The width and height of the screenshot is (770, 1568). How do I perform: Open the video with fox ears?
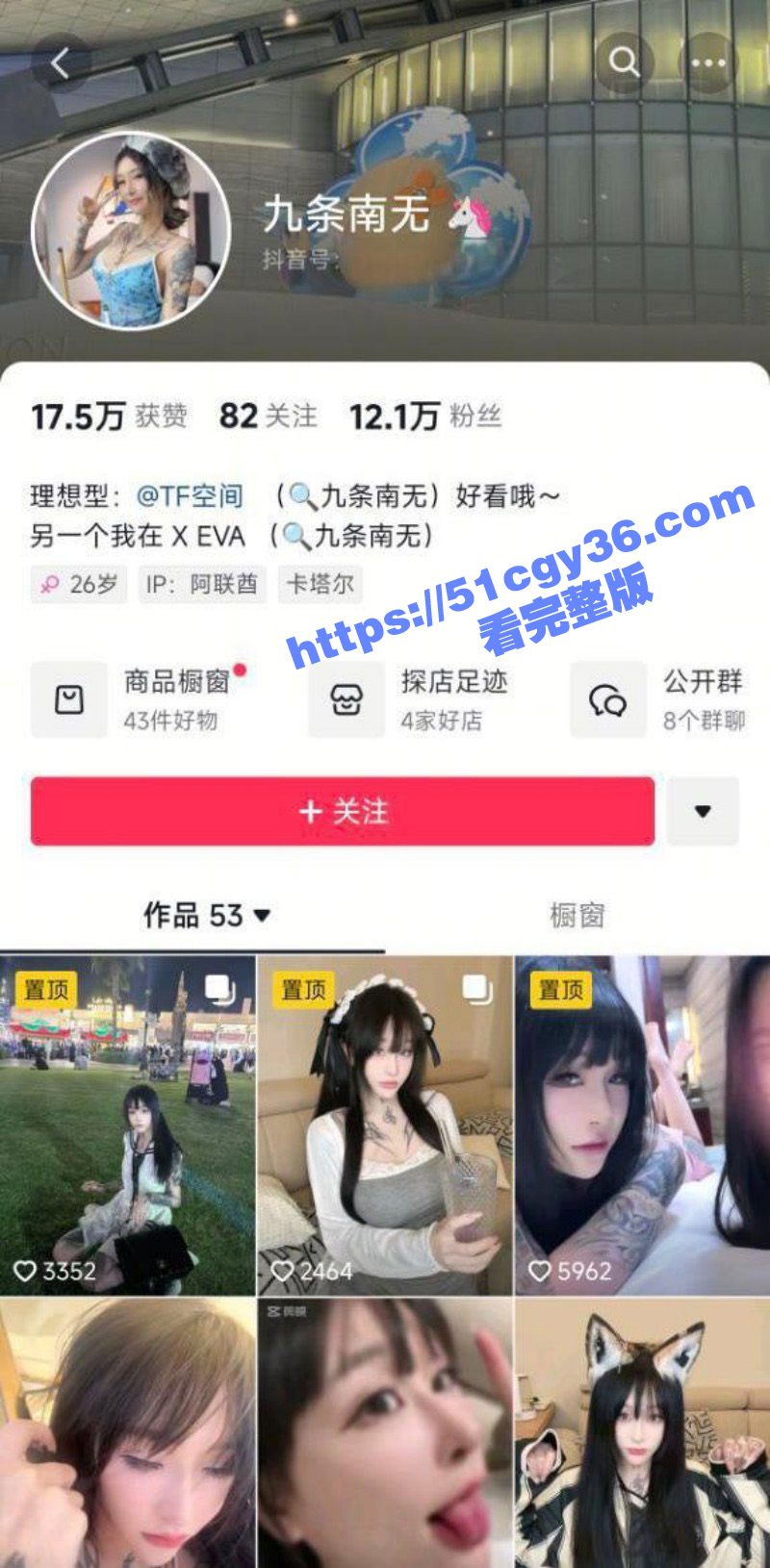(642, 1433)
